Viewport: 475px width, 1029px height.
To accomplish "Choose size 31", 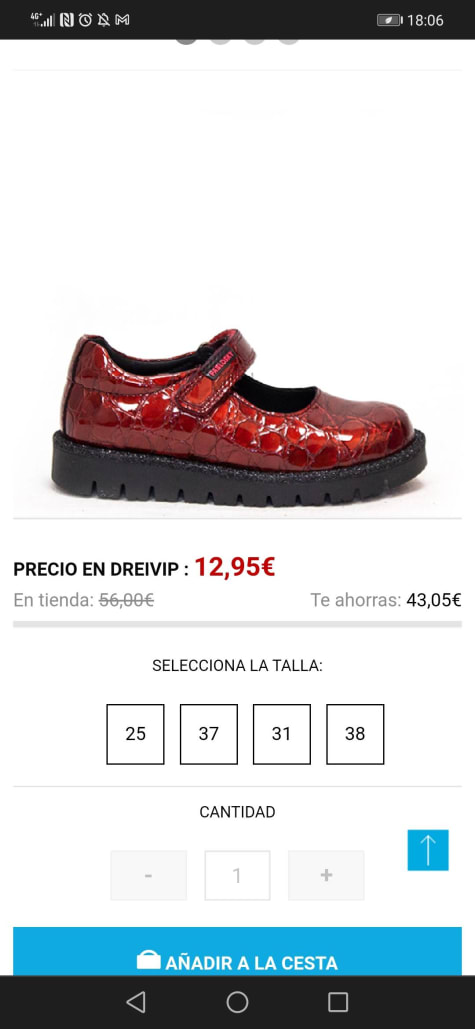I will [x=281, y=734].
